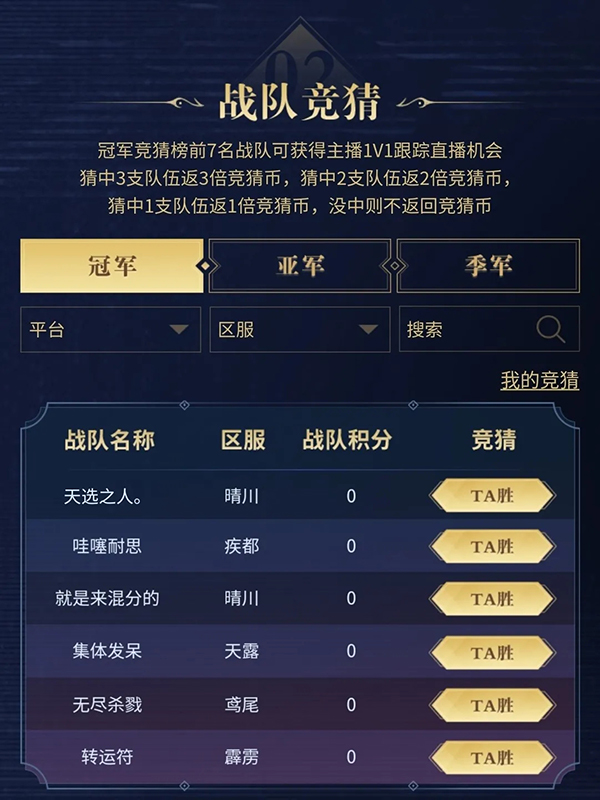Bet TA胜 for team 集体发呆

pyautogui.click(x=492, y=652)
